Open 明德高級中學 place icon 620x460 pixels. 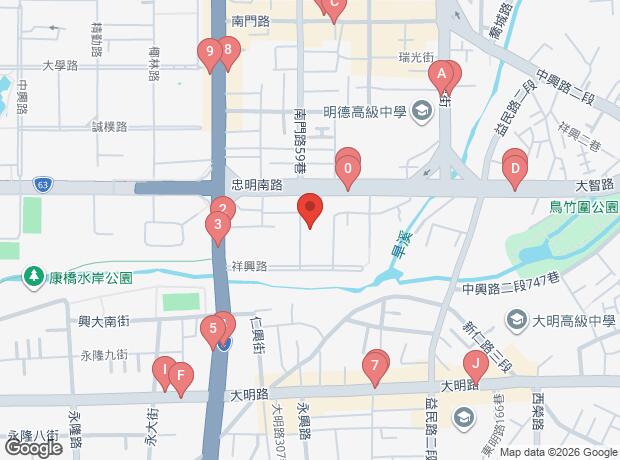click(422, 110)
